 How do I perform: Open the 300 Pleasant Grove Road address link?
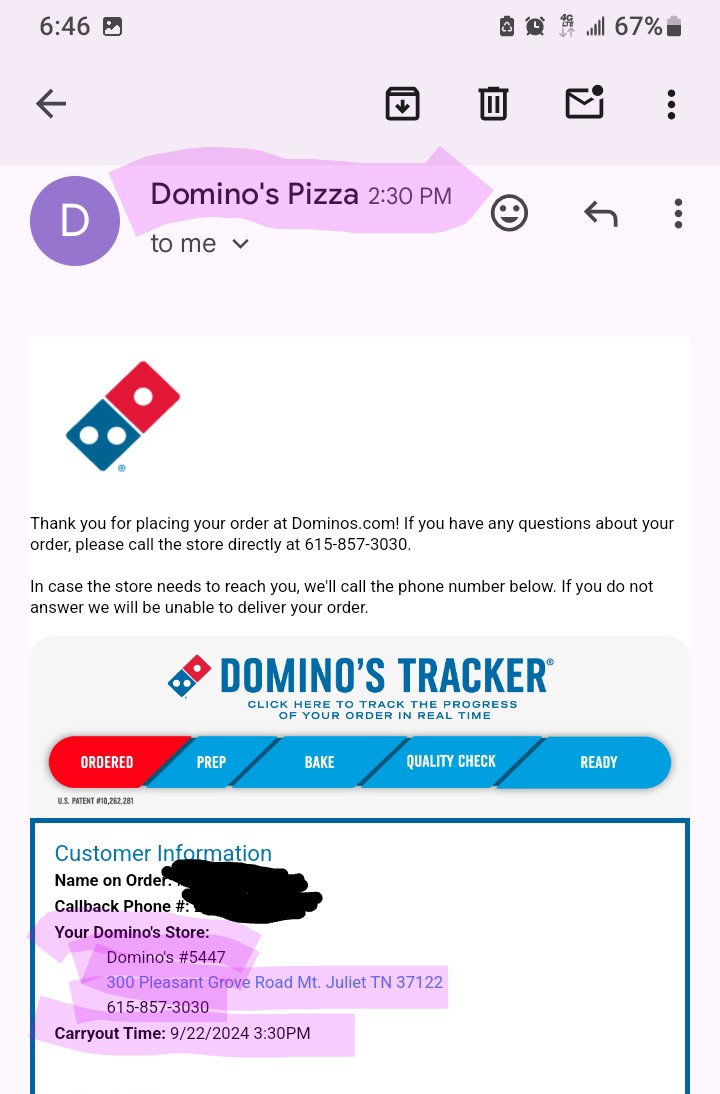274,982
